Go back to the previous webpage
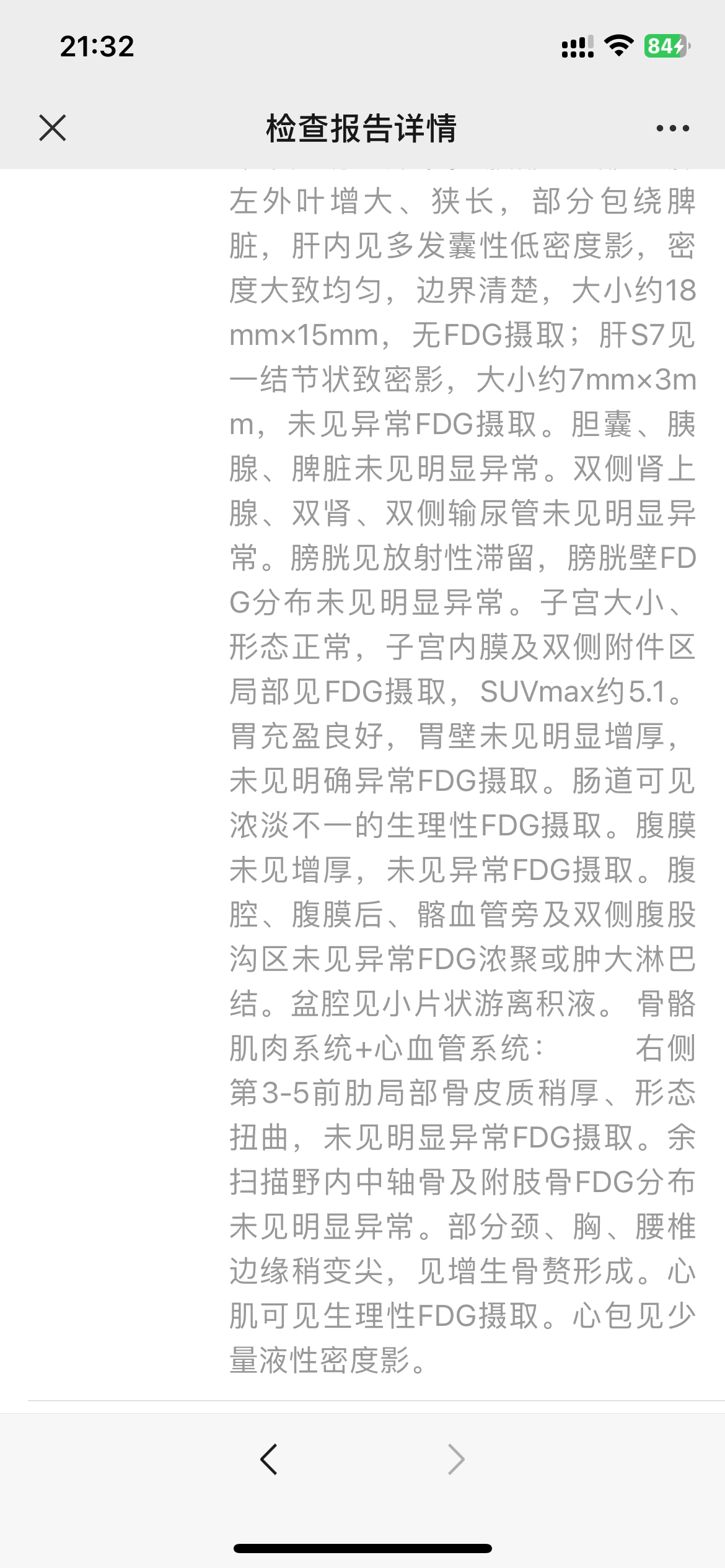This screenshot has width=725, height=1568. [269, 1460]
